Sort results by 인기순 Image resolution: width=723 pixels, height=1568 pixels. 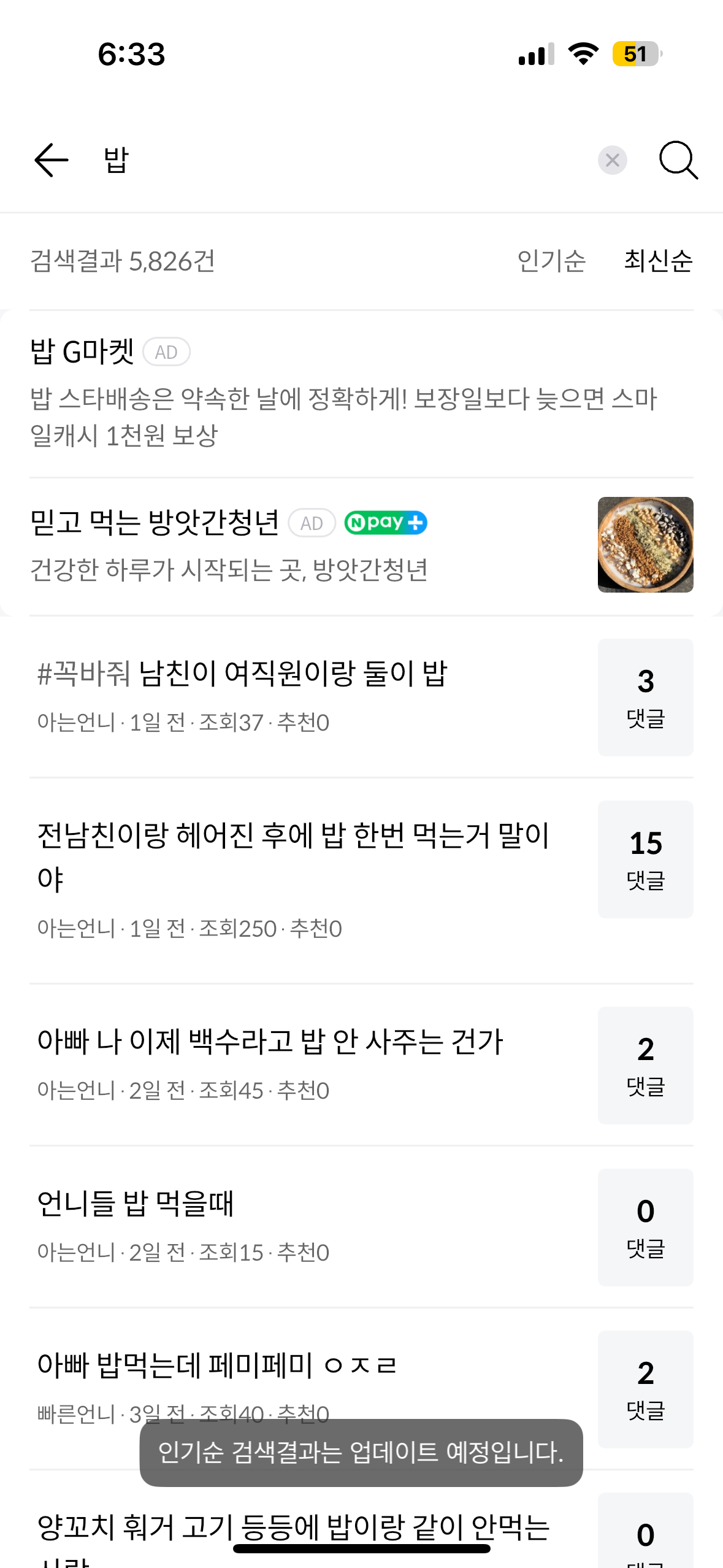coord(551,261)
